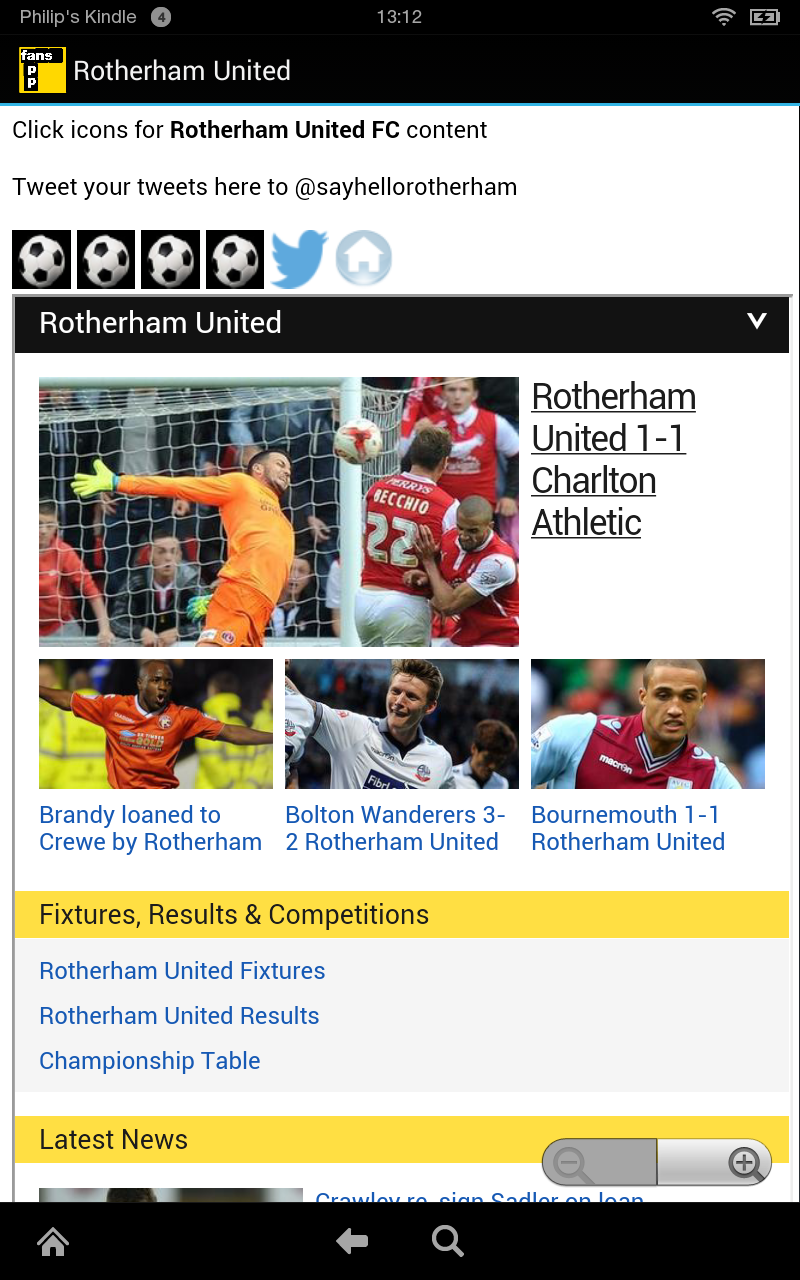Image resolution: width=800 pixels, height=1280 pixels.
Task: Open the home icon beside Twitter
Action: point(364,259)
